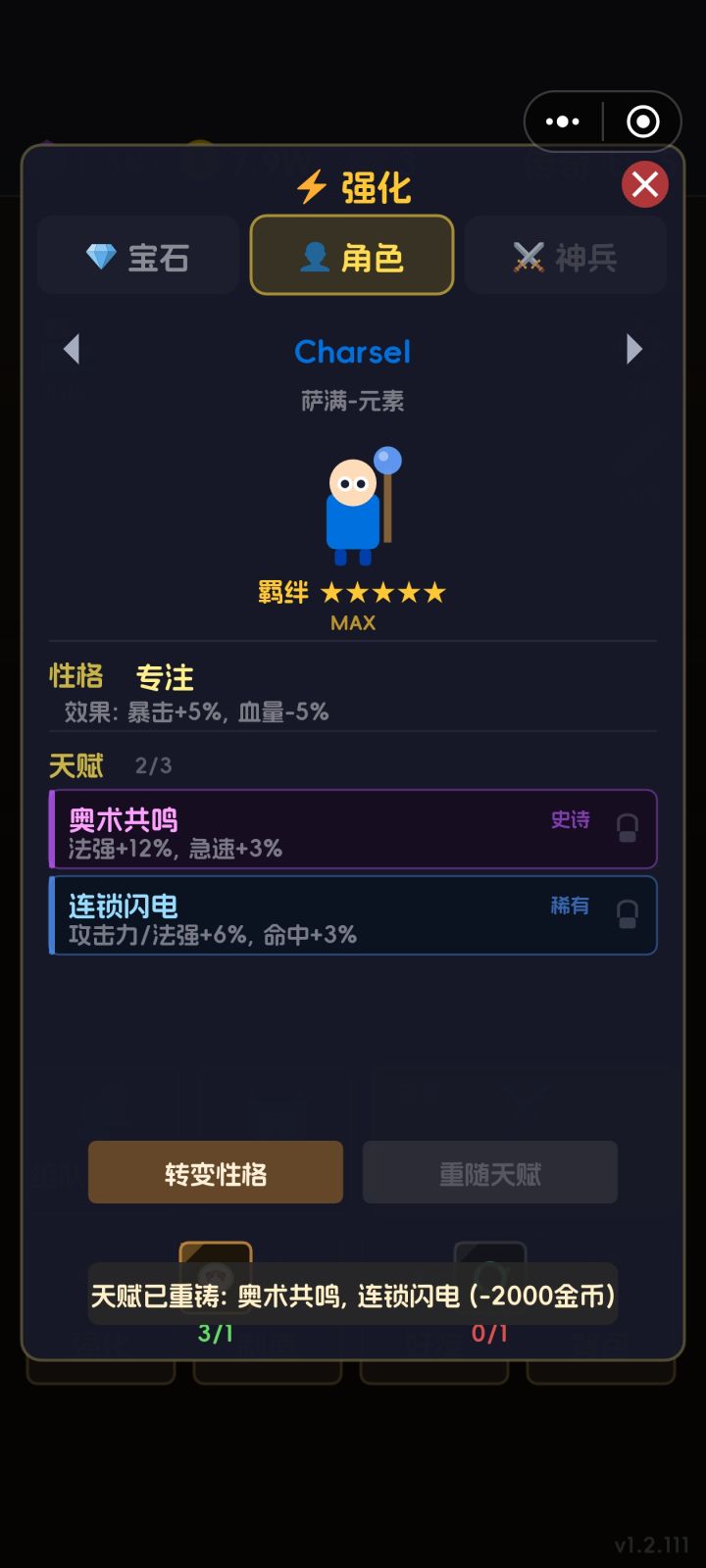Switch to the 神兵 tab

point(566,255)
